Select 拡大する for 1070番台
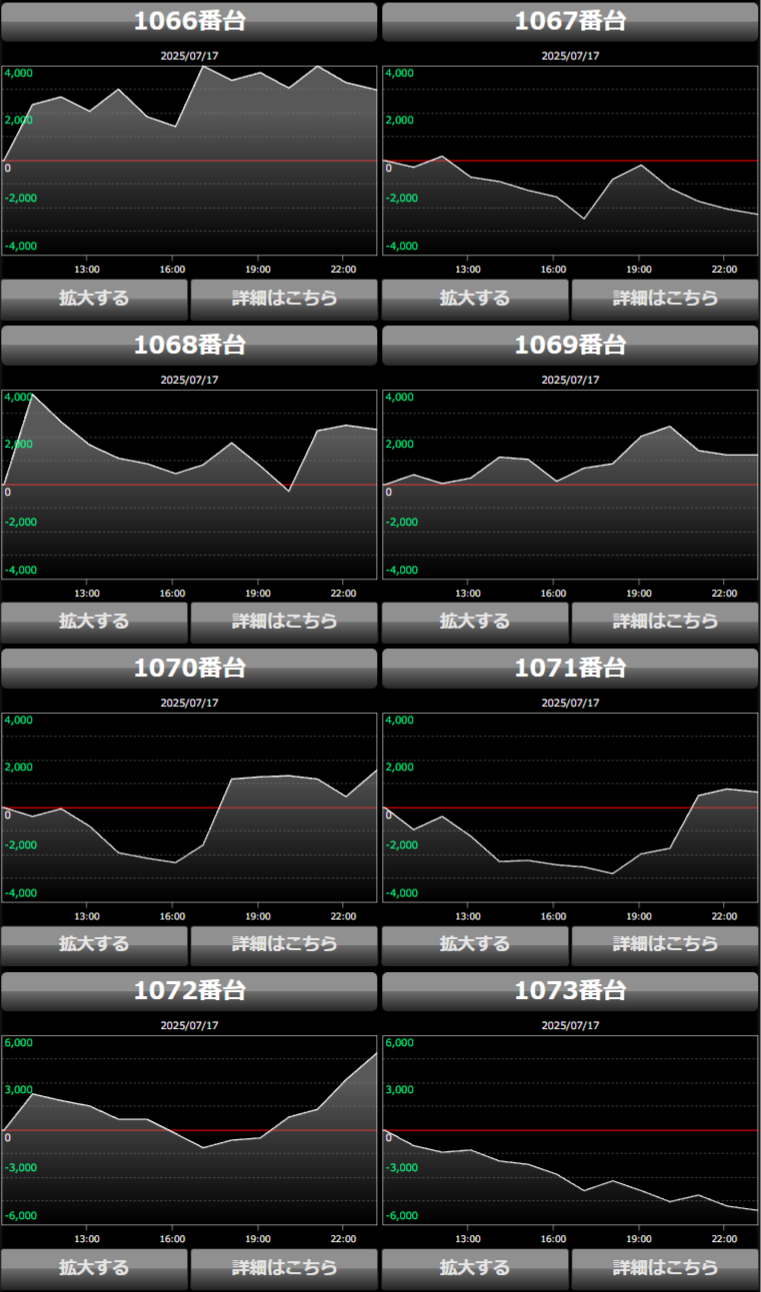This screenshot has height=1292, width=761. pos(94,944)
